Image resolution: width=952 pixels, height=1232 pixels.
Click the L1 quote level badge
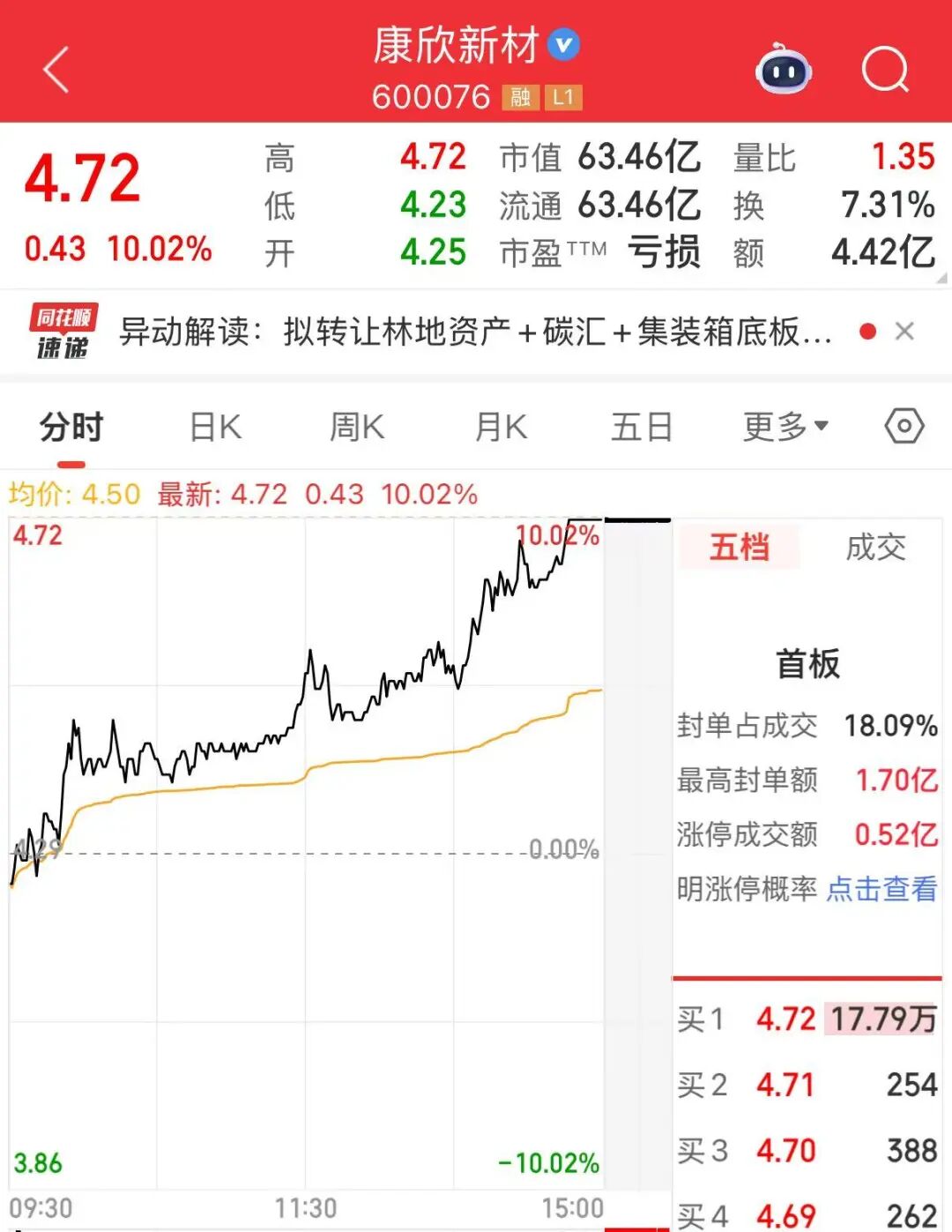(x=565, y=98)
